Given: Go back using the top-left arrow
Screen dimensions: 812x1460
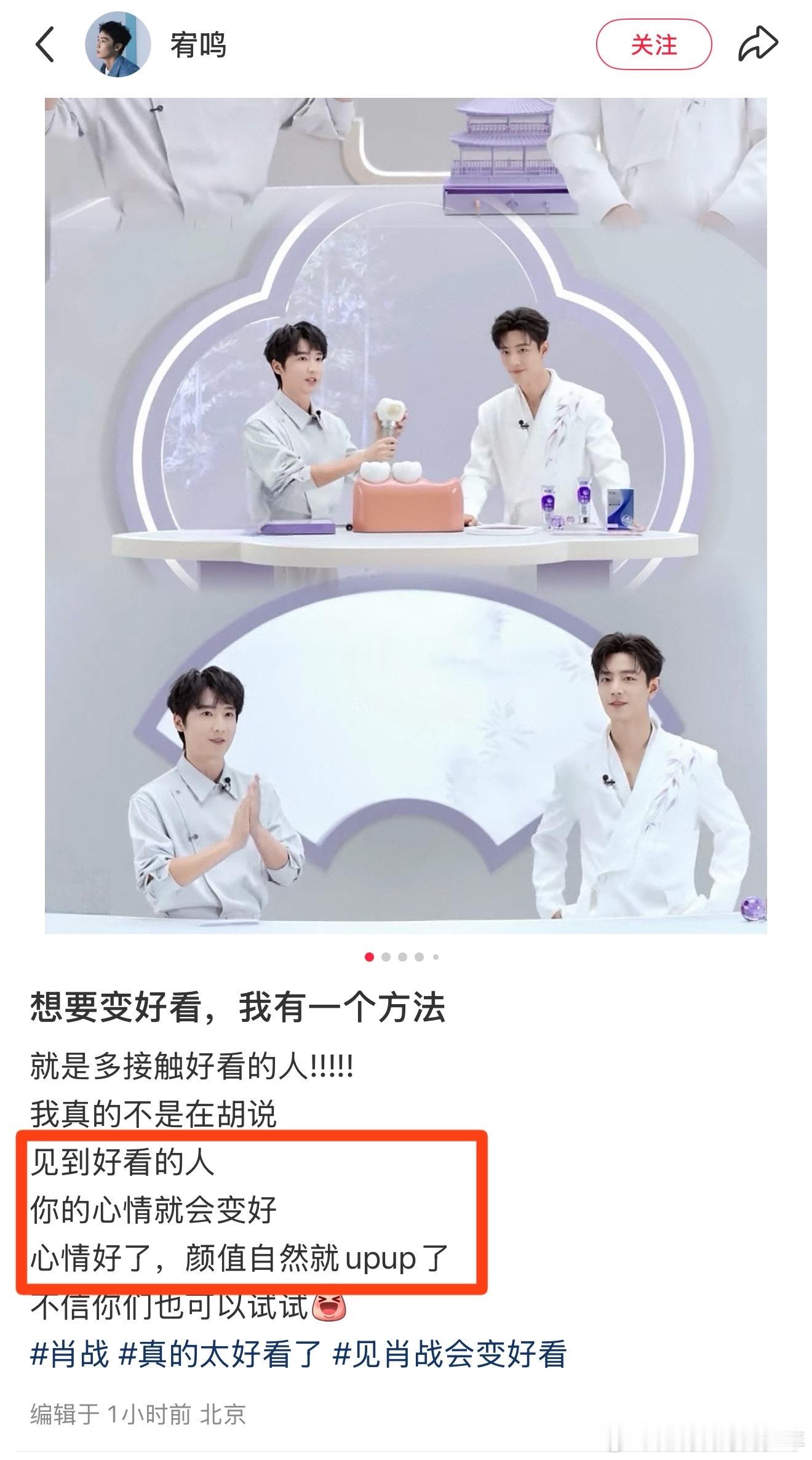Looking at the screenshot, I should pos(46,44).
